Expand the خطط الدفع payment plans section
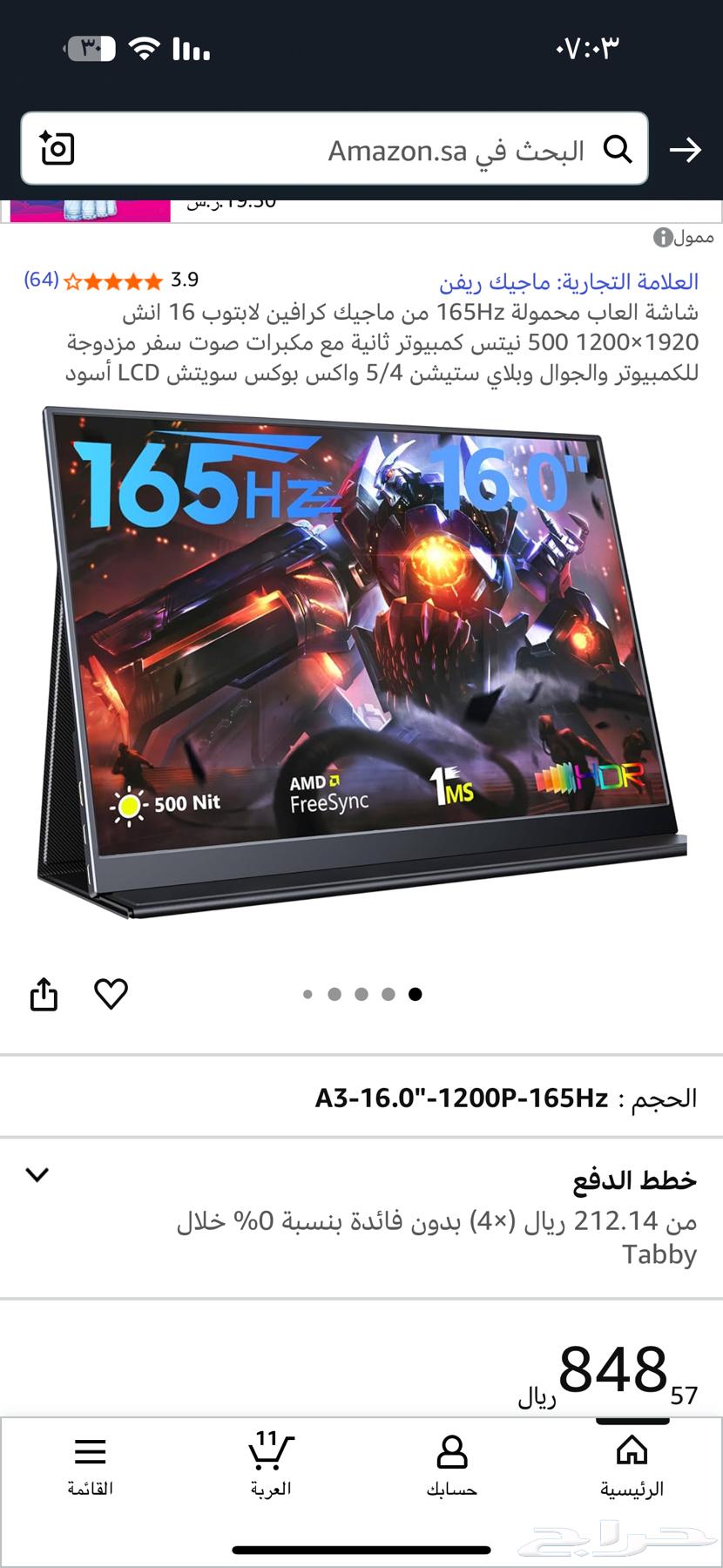The width and height of the screenshot is (723, 1568). pyautogui.click(x=37, y=1175)
